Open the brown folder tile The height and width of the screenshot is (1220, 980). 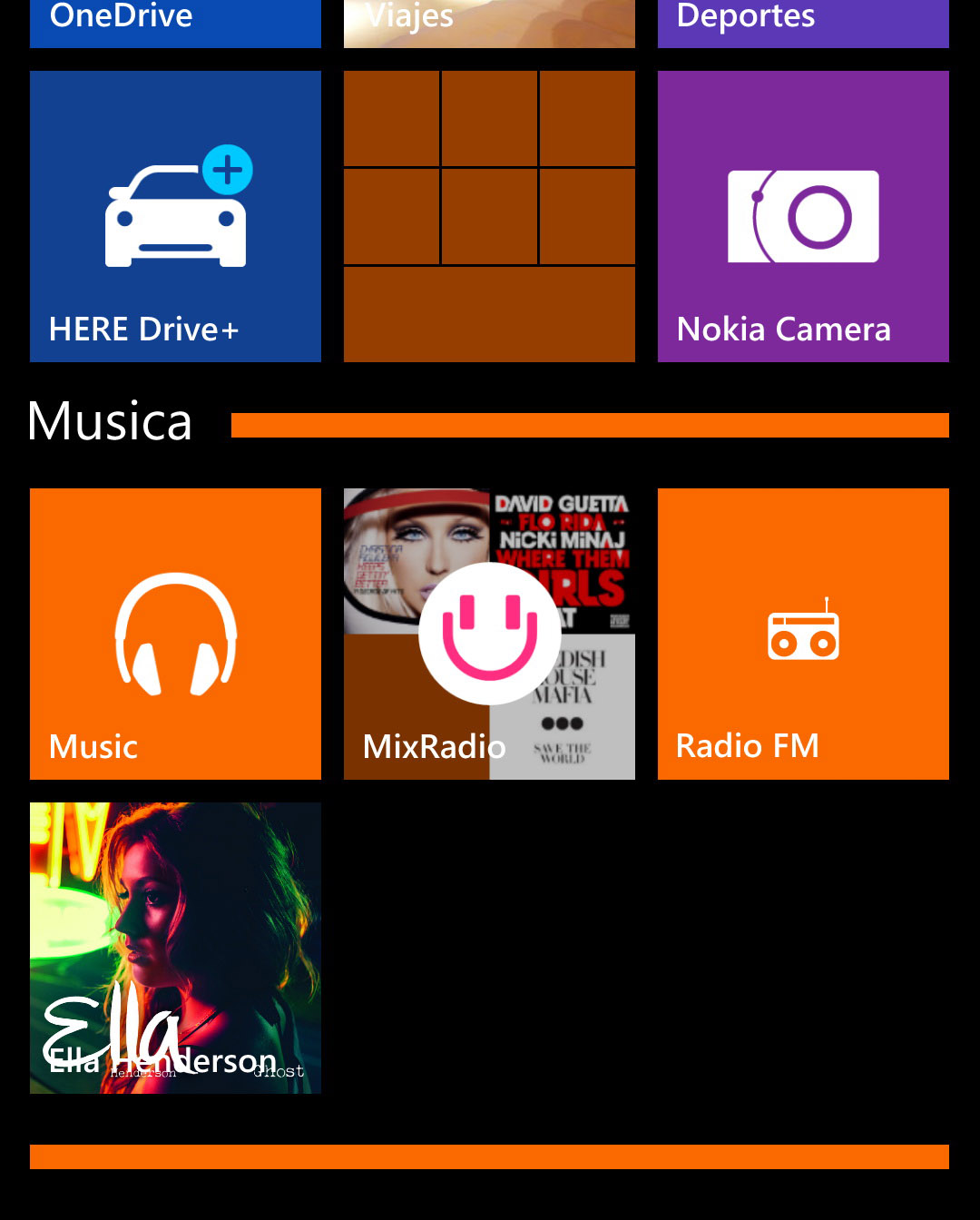[x=489, y=216]
